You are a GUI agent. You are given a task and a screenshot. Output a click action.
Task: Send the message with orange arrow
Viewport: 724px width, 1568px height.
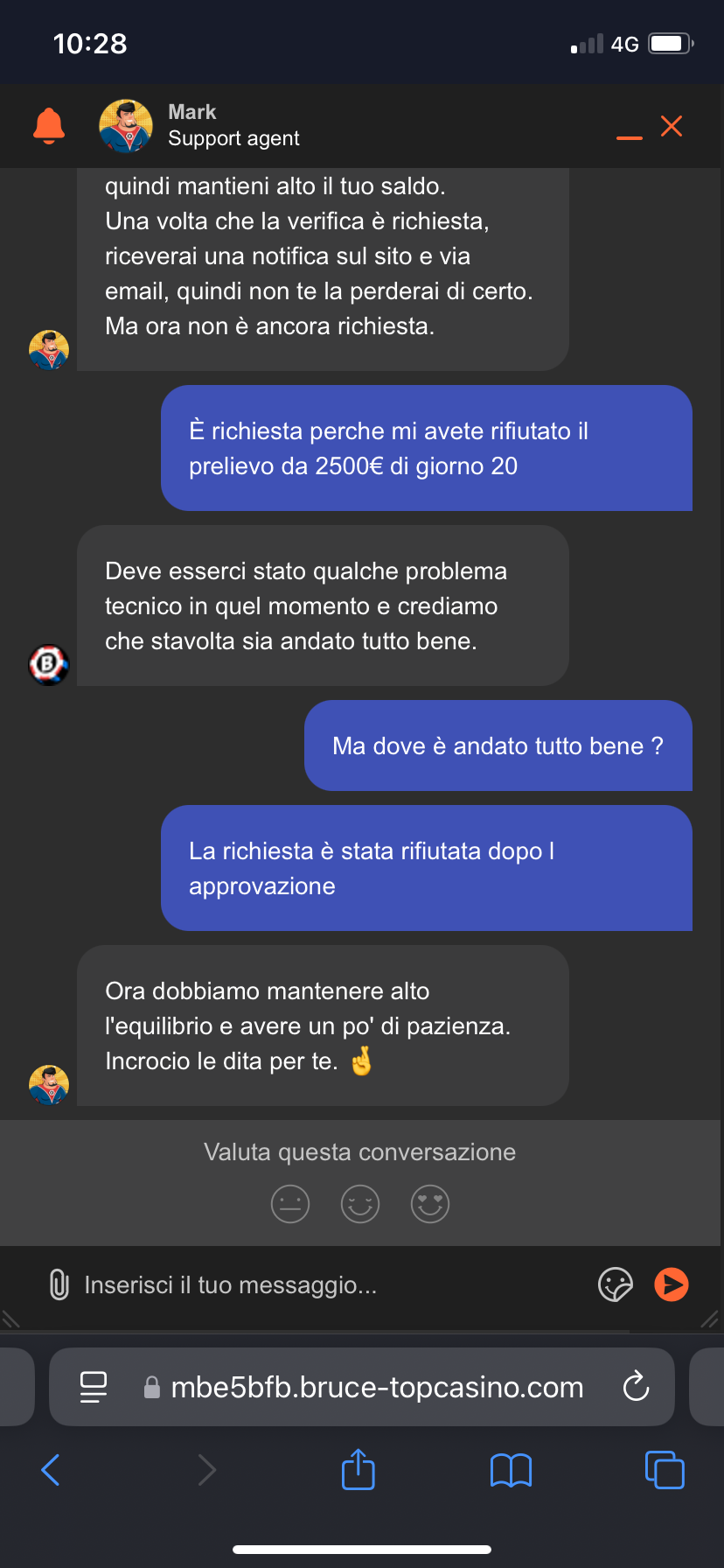point(672,1284)
